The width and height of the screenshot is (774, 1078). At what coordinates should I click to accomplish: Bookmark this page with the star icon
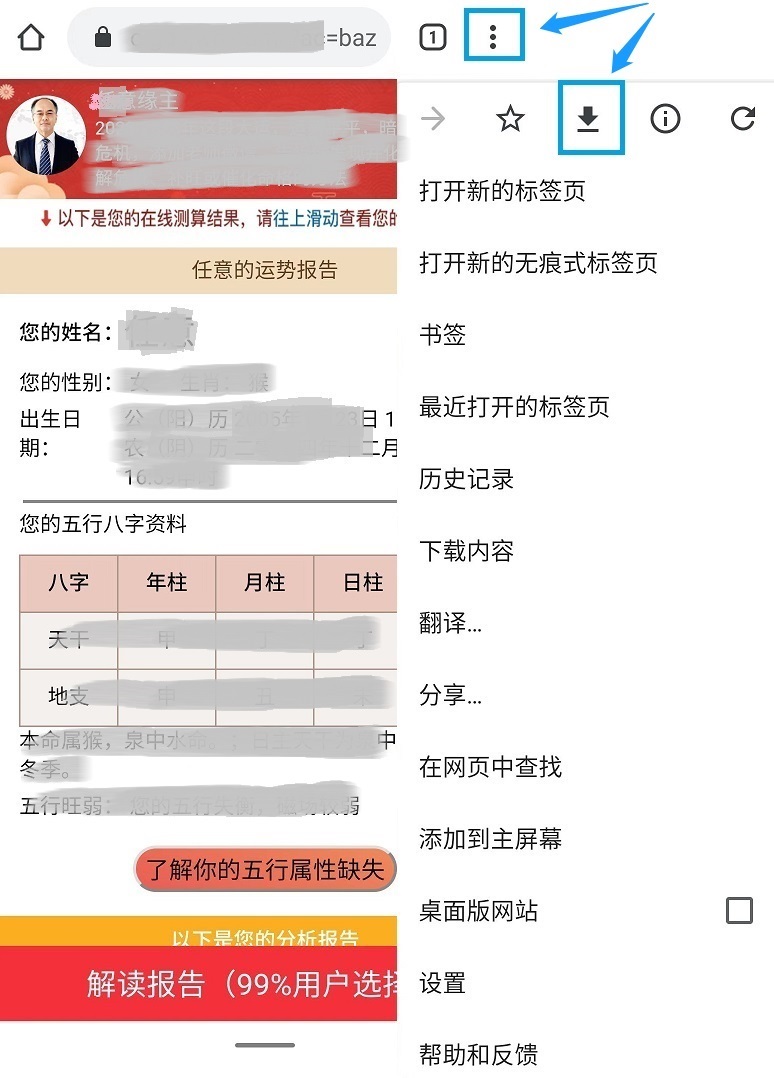pos(510,120)
